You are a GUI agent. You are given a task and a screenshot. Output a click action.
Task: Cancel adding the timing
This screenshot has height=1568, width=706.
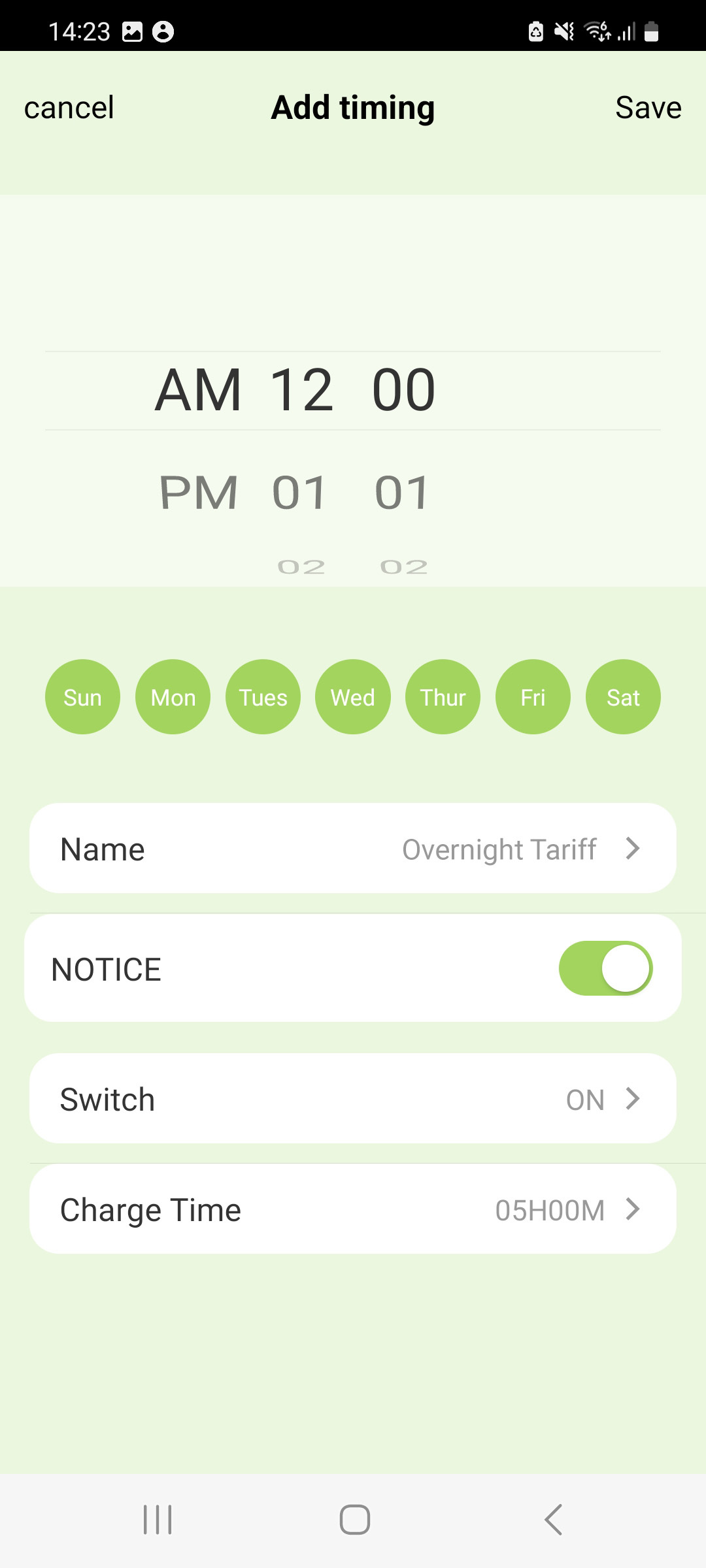pos(69,108)
